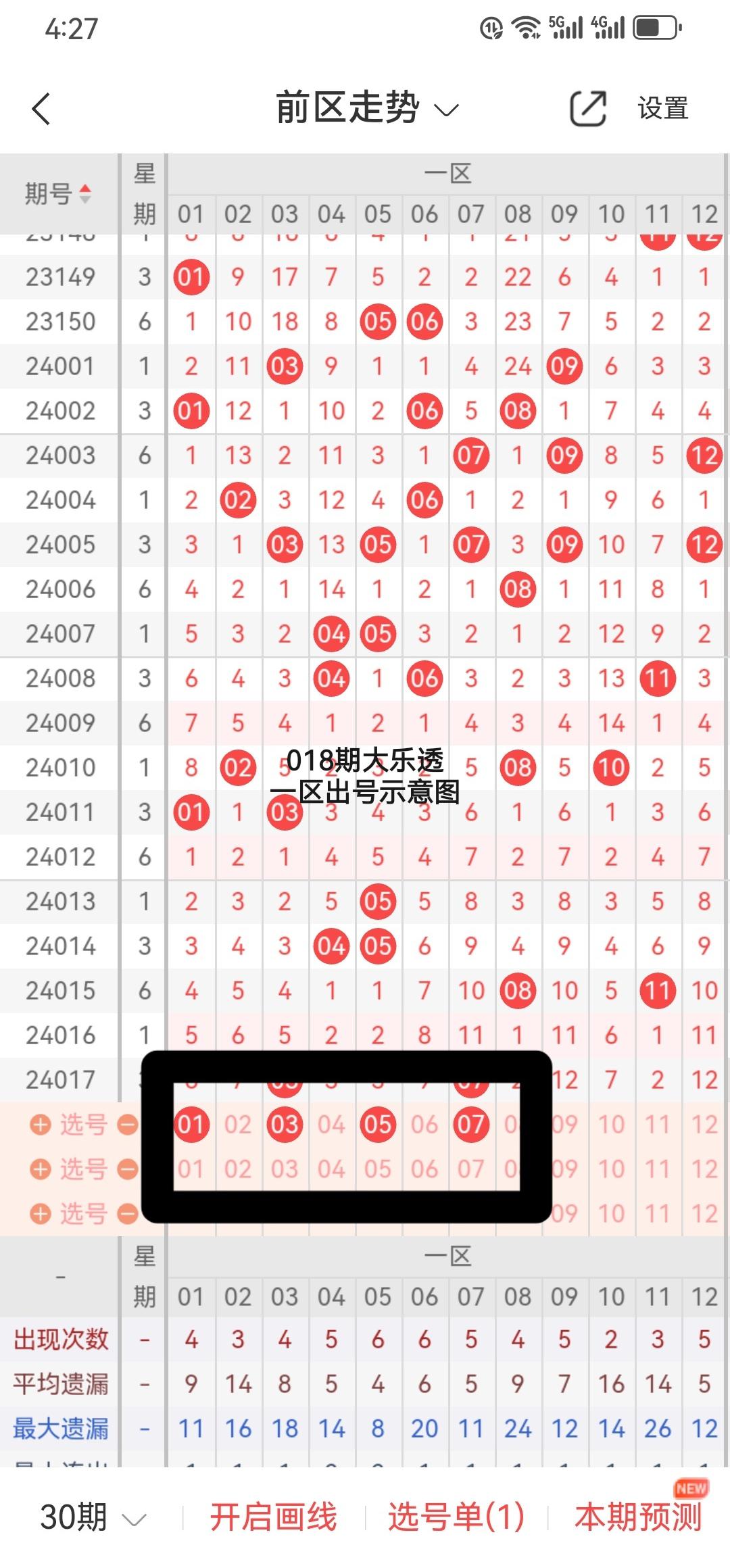Open 设置 for the chart

(662, 109)
